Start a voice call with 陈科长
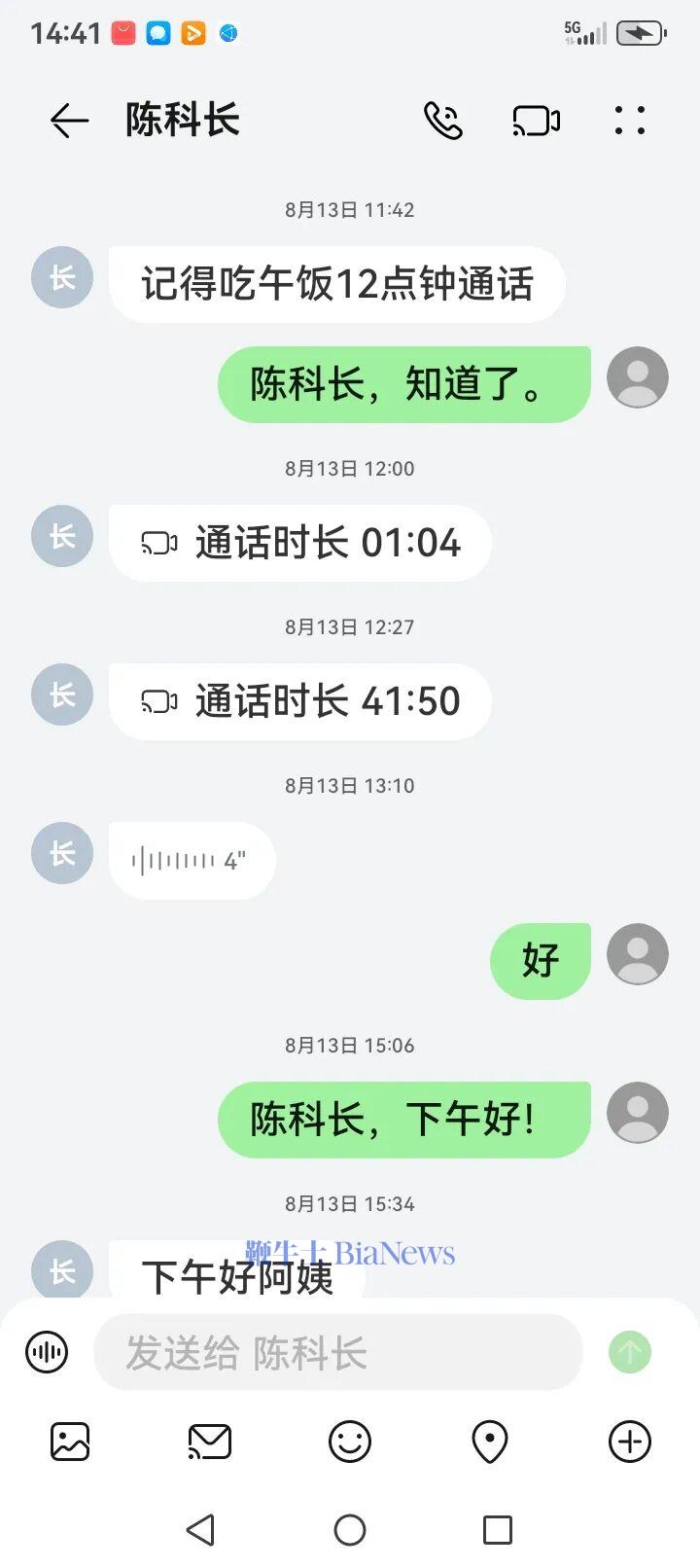The height and width of the screenshot is (1568, 700). pos(443,119)
